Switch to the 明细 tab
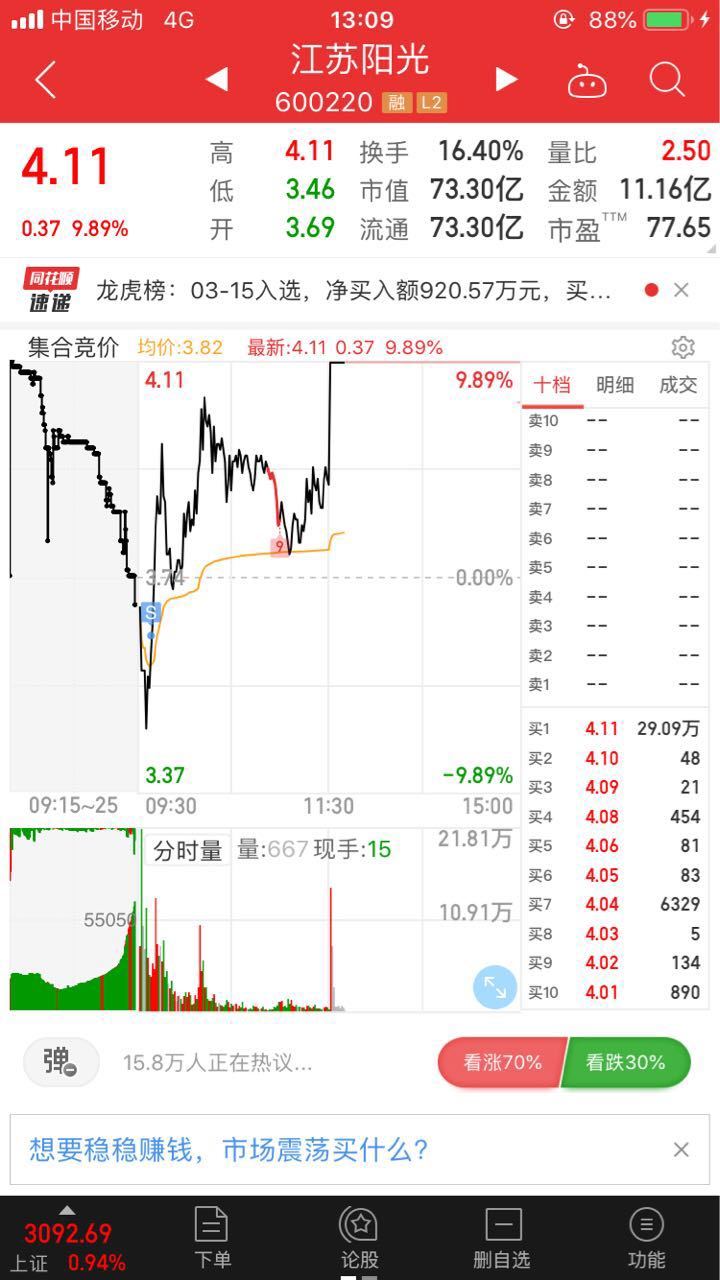The height and width of the screenshot is (1280, 720). click(x=614, y=385)
